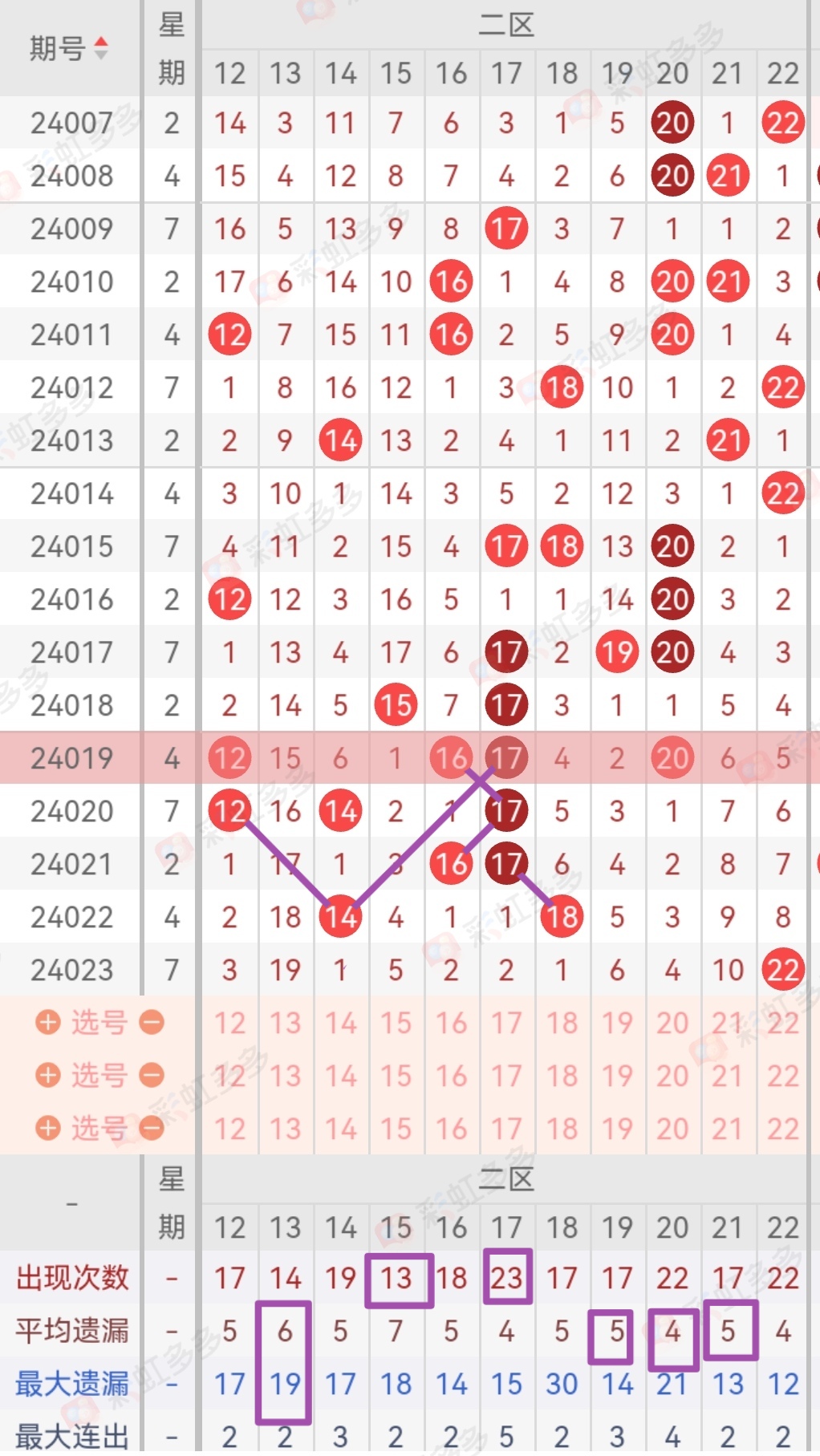Choose number 20 in the last 选号 row
This screenshot has height=1456, width=820.
[672, 1129]
